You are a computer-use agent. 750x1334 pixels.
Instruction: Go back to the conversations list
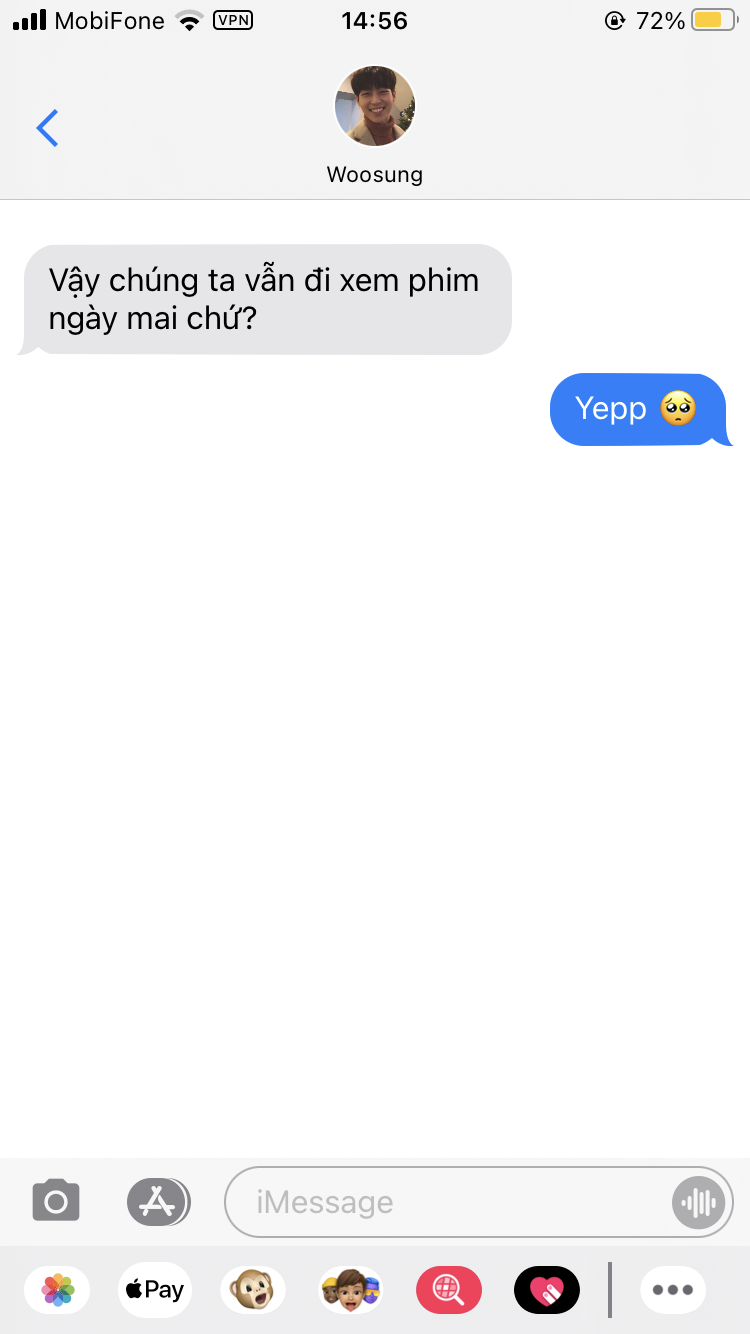tap(47, 128)
